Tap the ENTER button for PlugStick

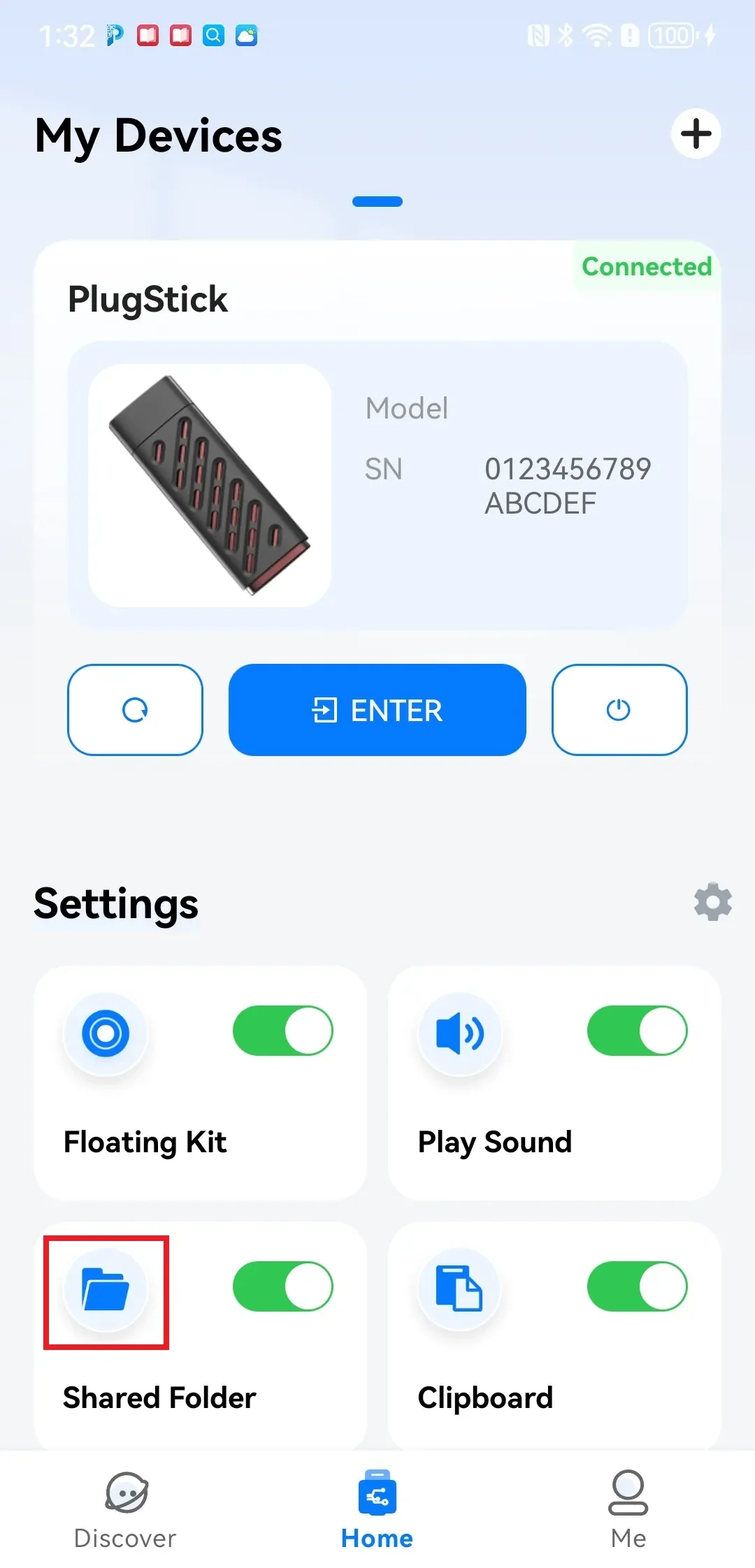[377, 710]
